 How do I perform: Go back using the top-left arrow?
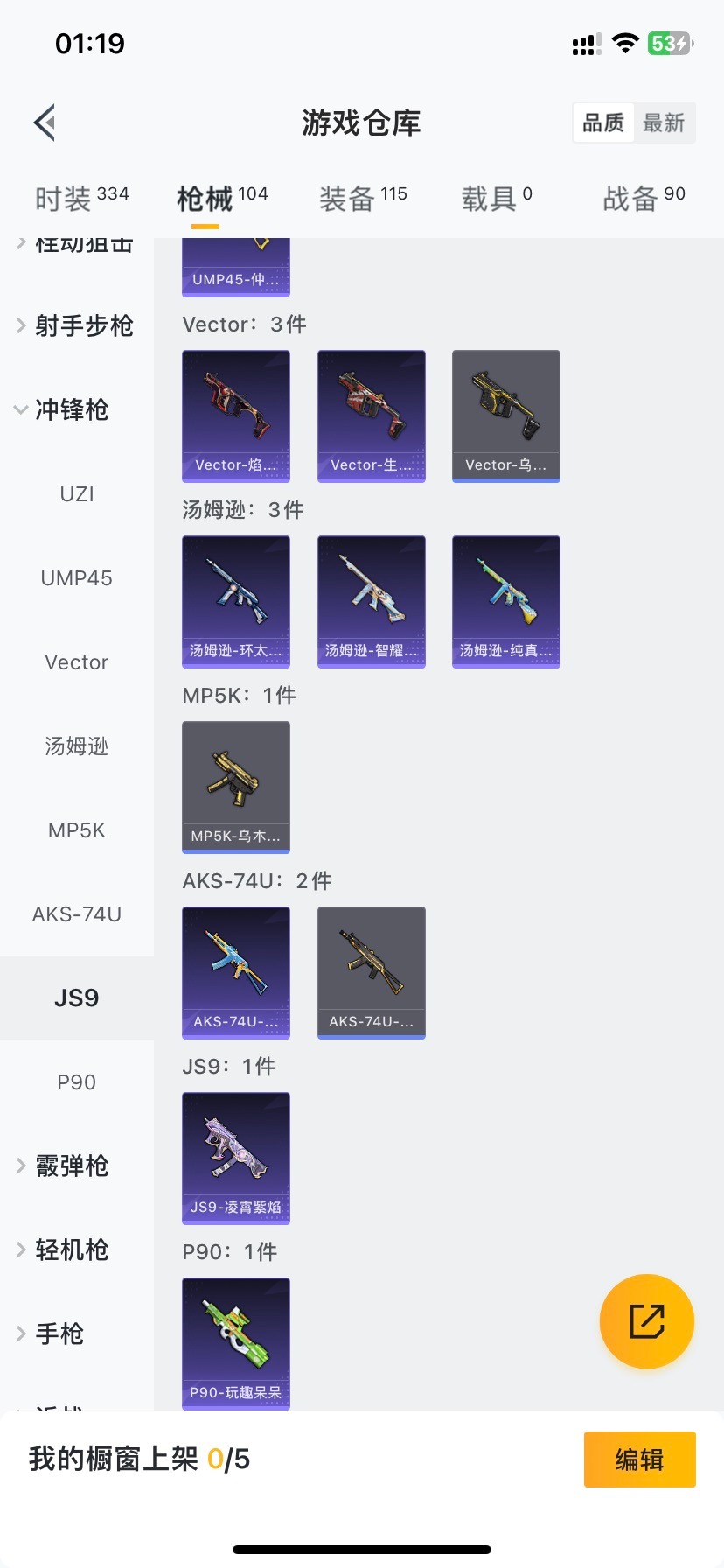[x=45, y=122]
